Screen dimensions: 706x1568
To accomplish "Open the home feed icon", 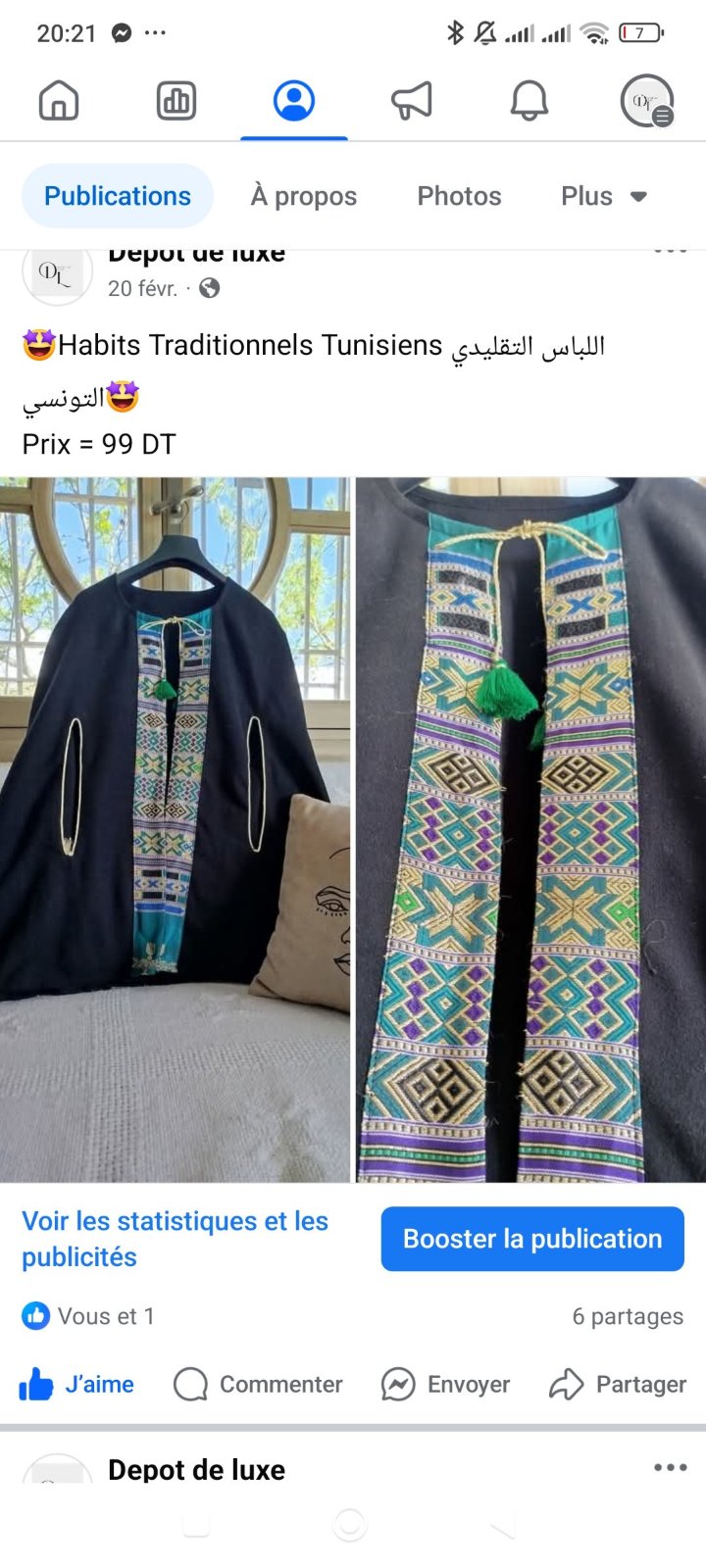I will pyautogui.click(x=59, y=100).
